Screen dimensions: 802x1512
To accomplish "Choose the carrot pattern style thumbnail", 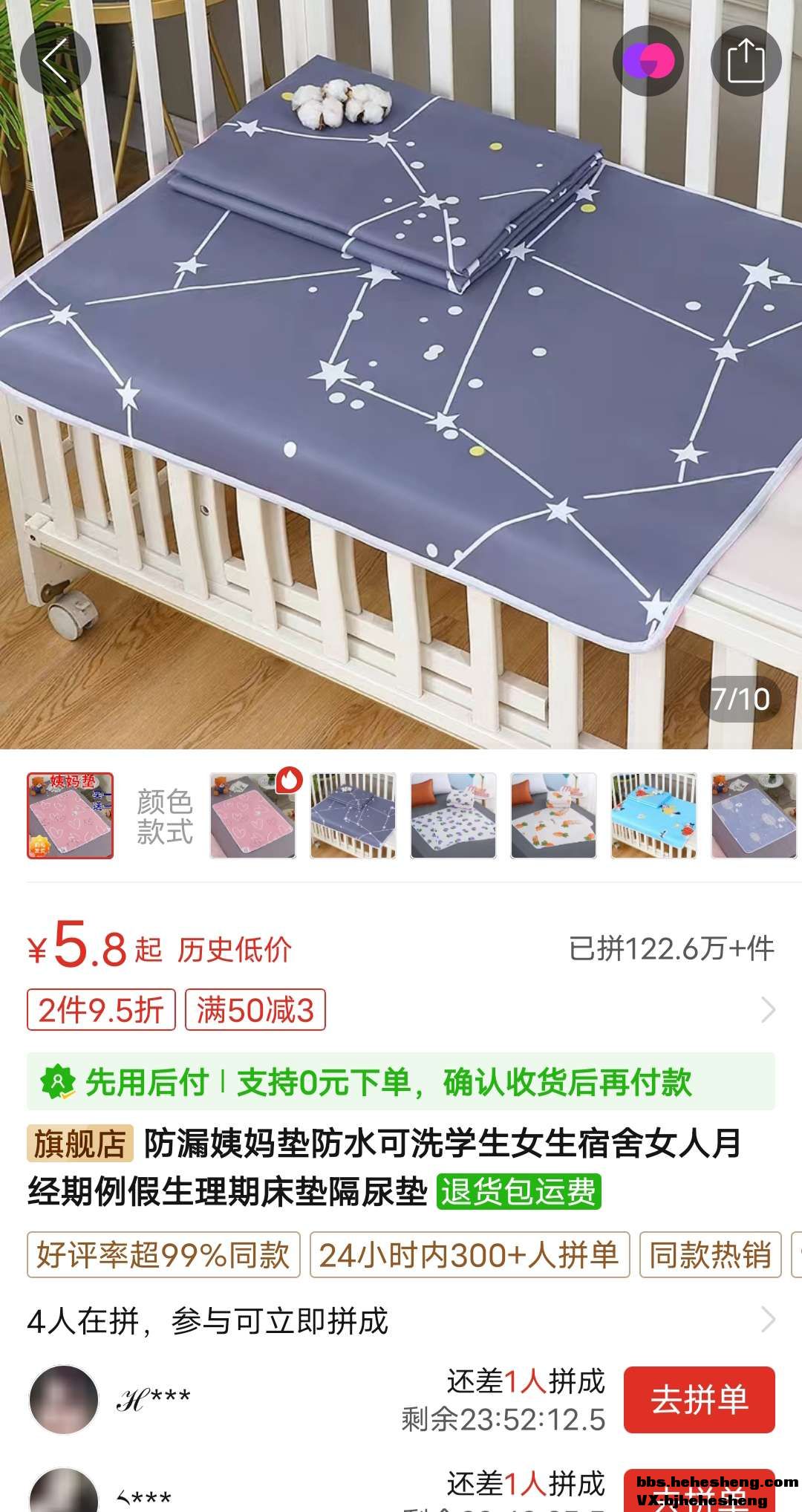I will point(553,815).
